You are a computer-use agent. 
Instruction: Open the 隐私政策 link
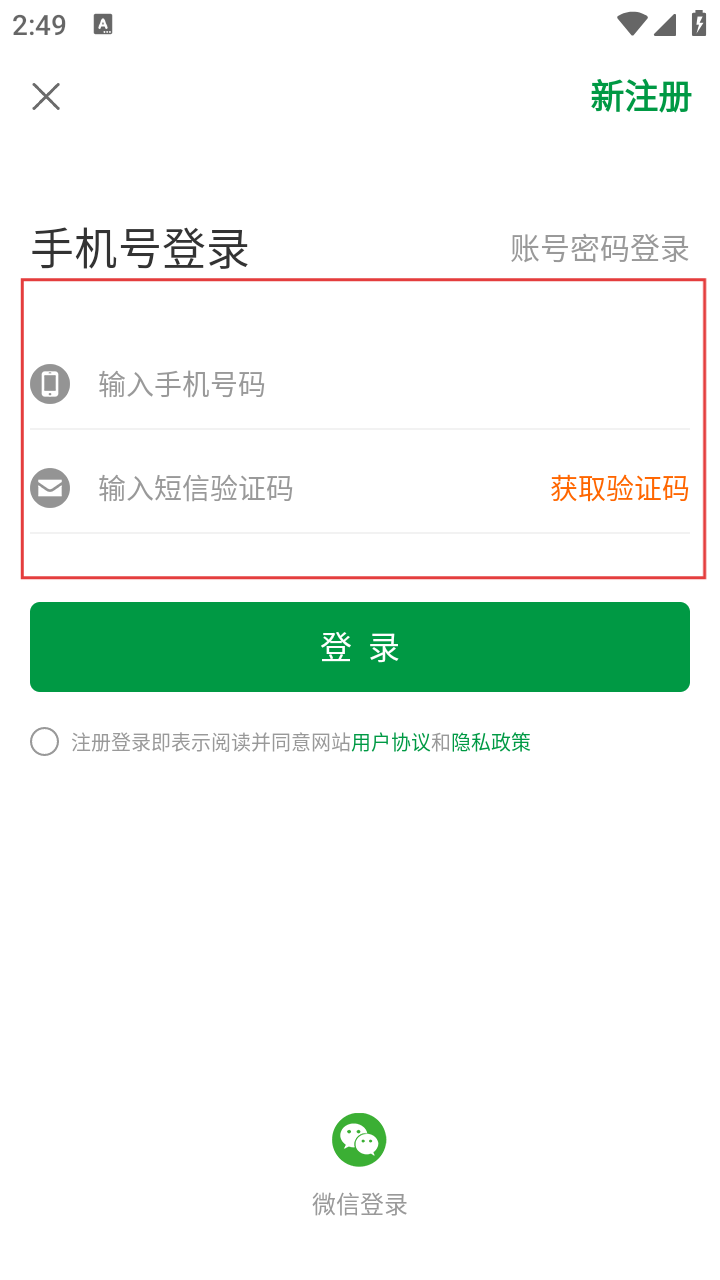coord(491,742)
